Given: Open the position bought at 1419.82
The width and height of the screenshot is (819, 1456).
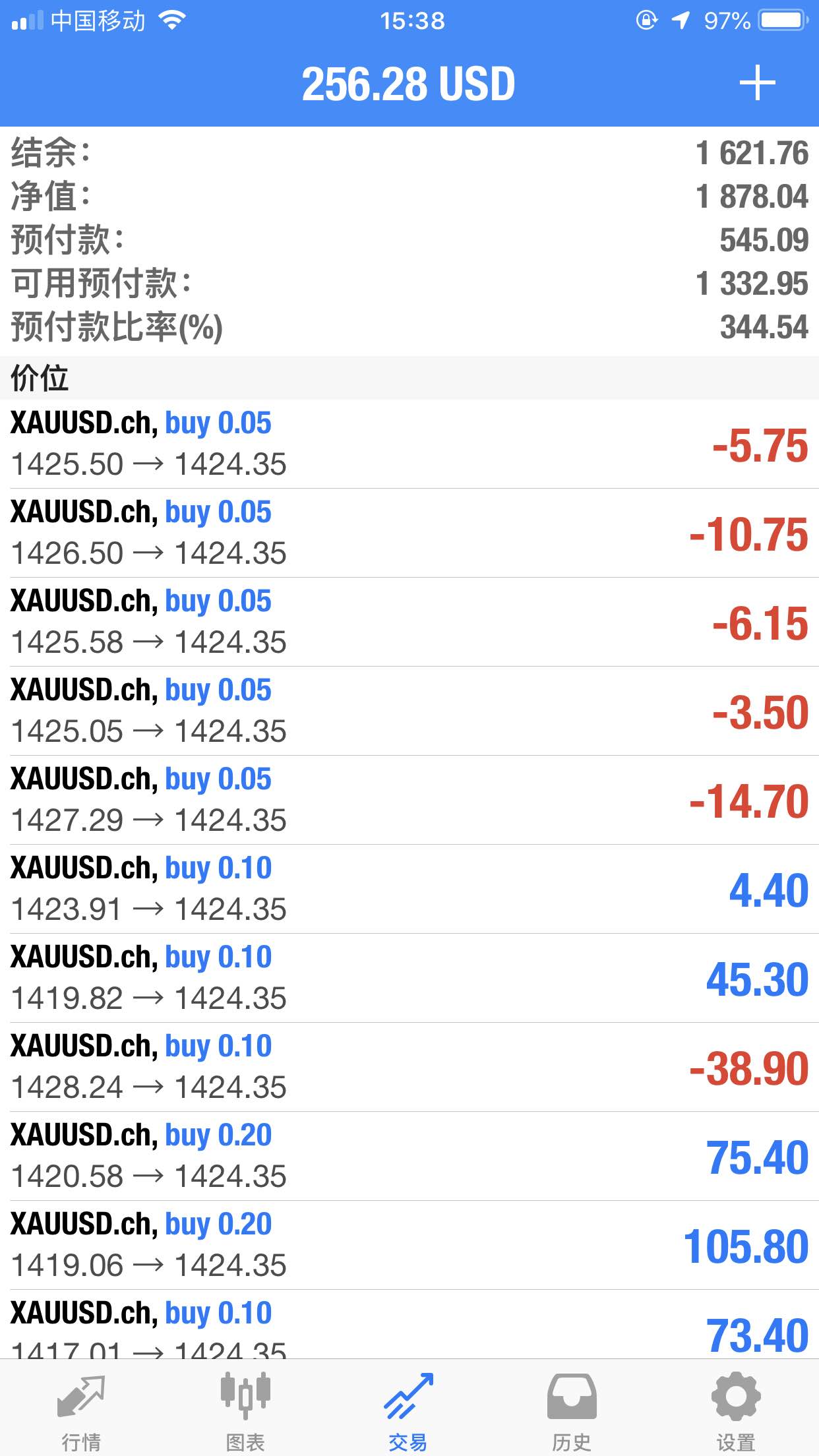Looking at the screenshot, I should [x=409, y=979].
